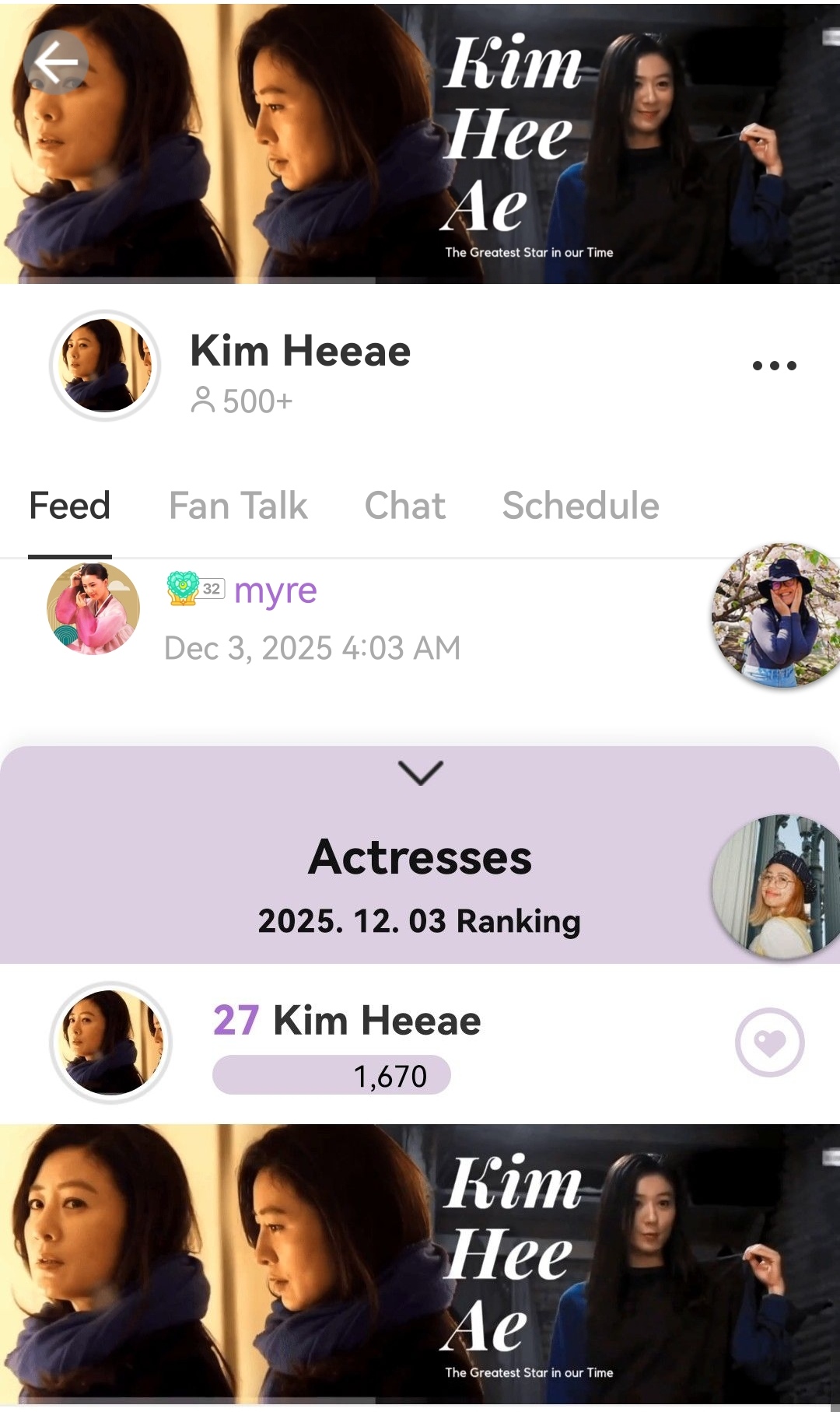Open the Schedule tab
This screenshot has width=840, height=1412.
click(x=580, y=506)
